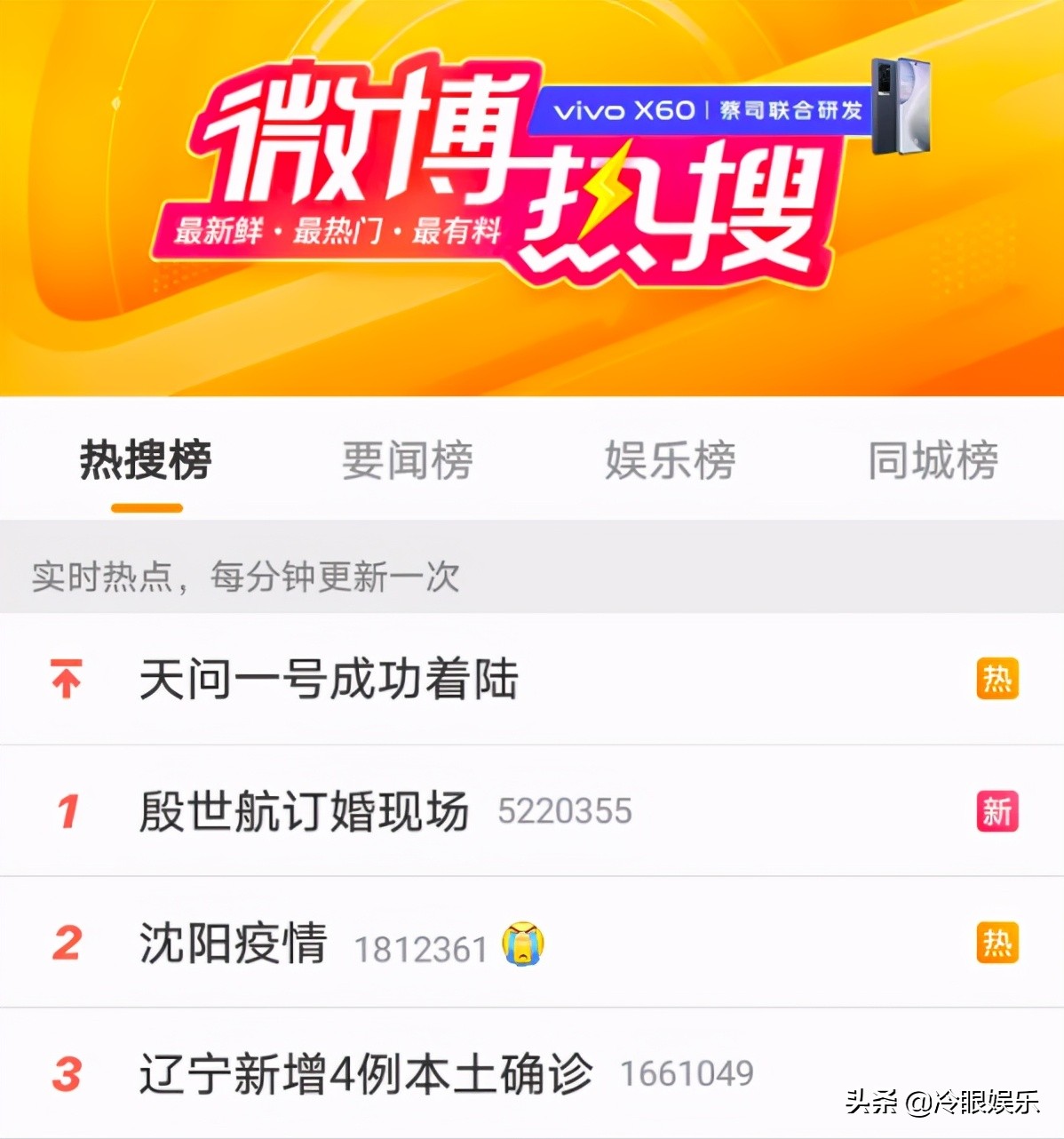The image size is (1064, 1139).
Task: Click the orange 热 badge beside 天问一号成功着陆
Action: [x=997, y=679]
